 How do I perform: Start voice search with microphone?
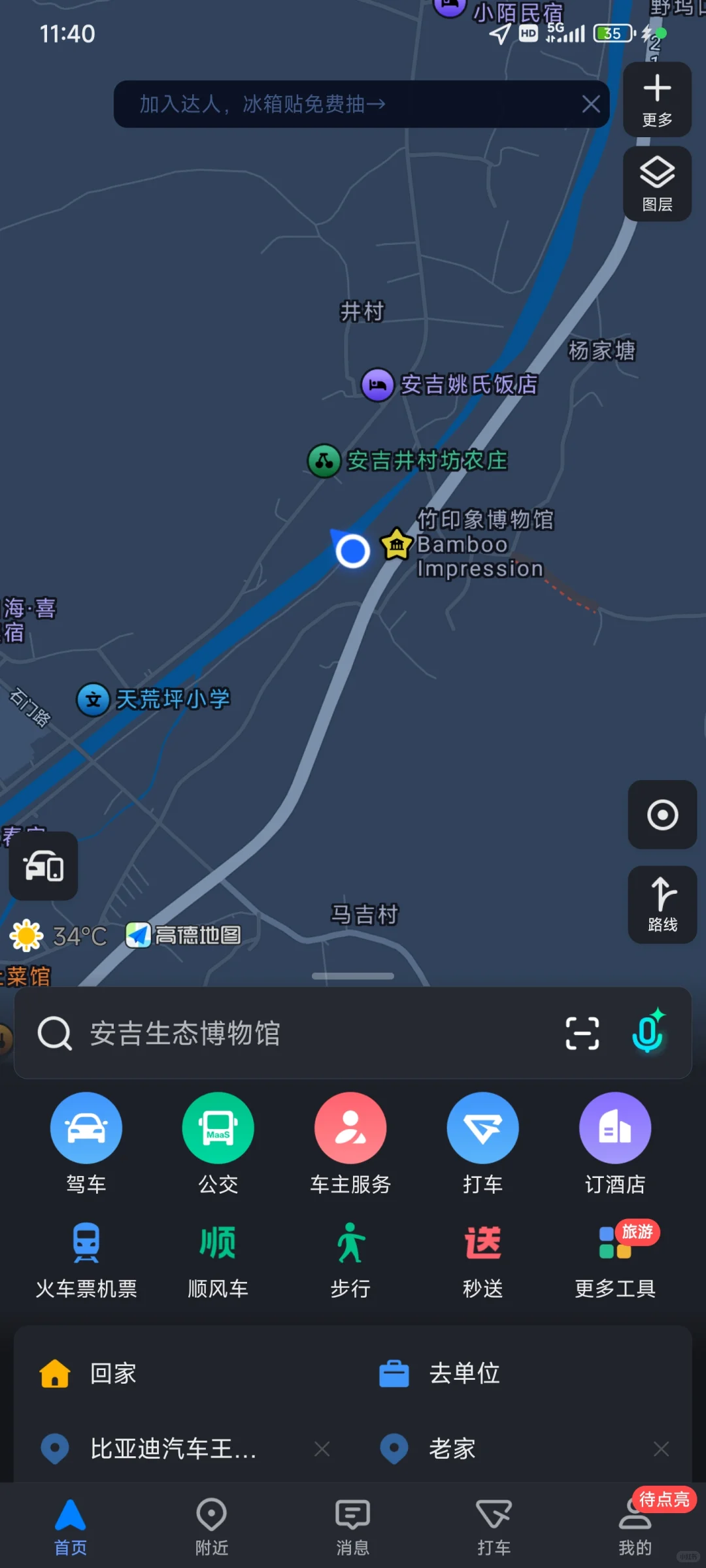point(648,1032)
